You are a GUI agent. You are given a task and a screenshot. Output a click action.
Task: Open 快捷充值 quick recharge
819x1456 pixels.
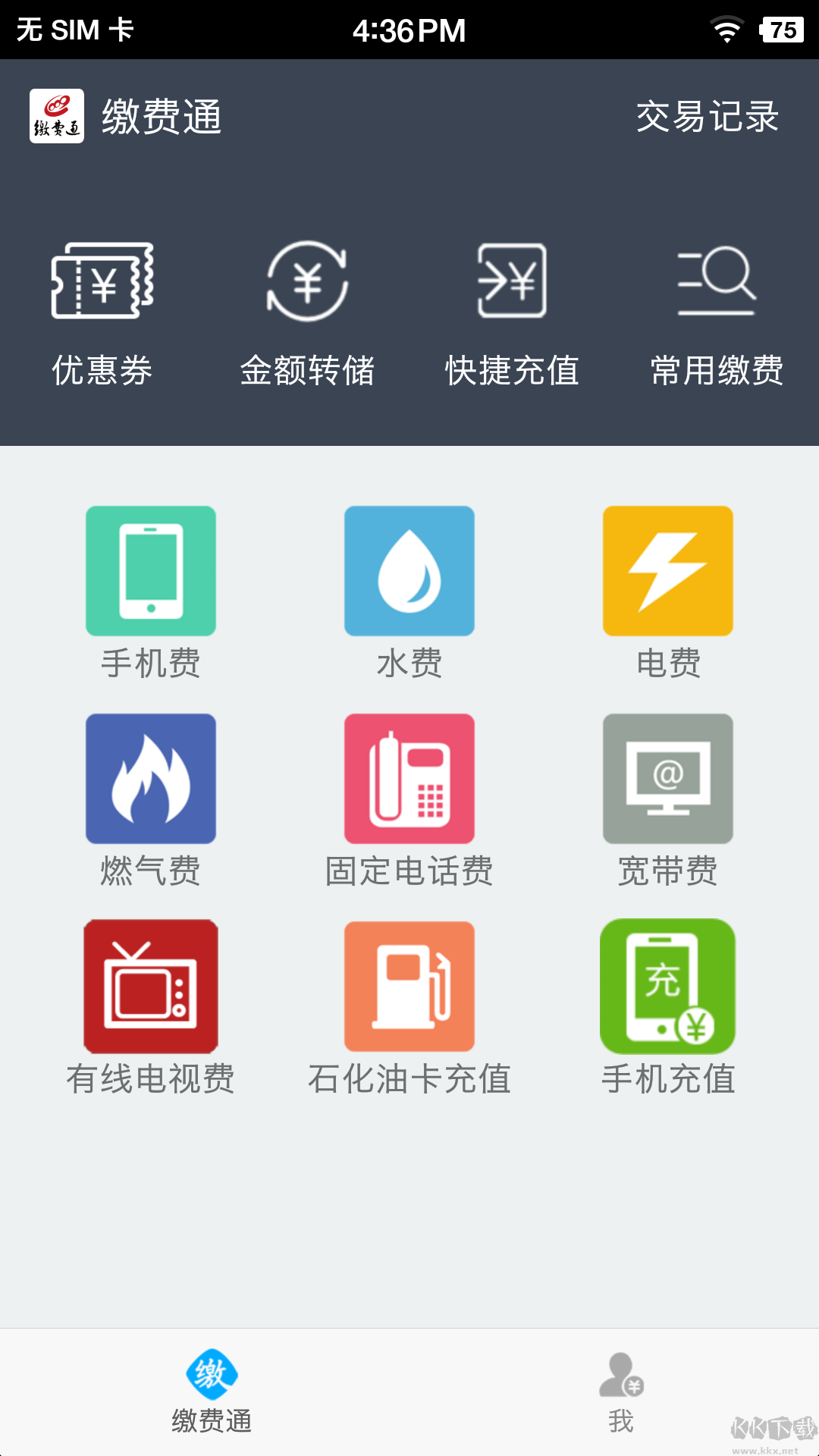512,312
